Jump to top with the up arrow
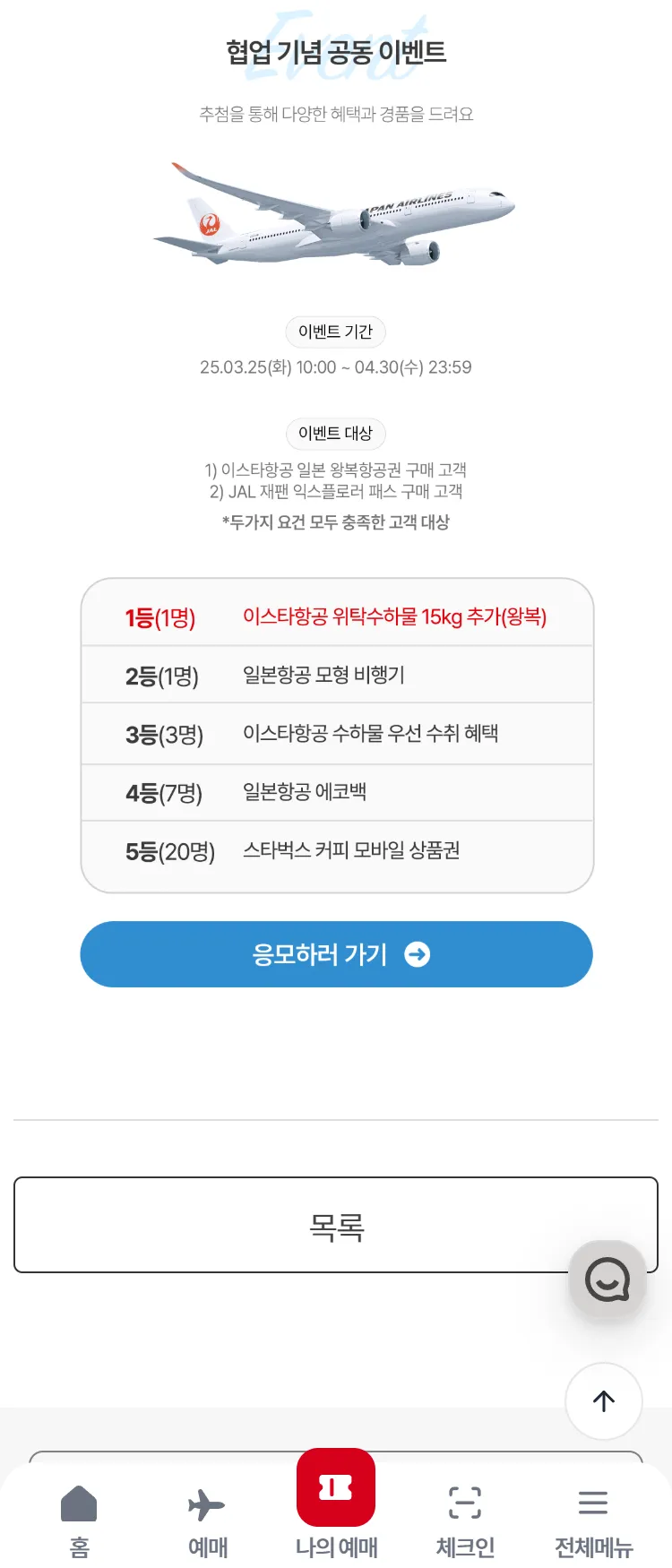The height and width of the screenshot is (1568, 672). (x=604, y=1401)
